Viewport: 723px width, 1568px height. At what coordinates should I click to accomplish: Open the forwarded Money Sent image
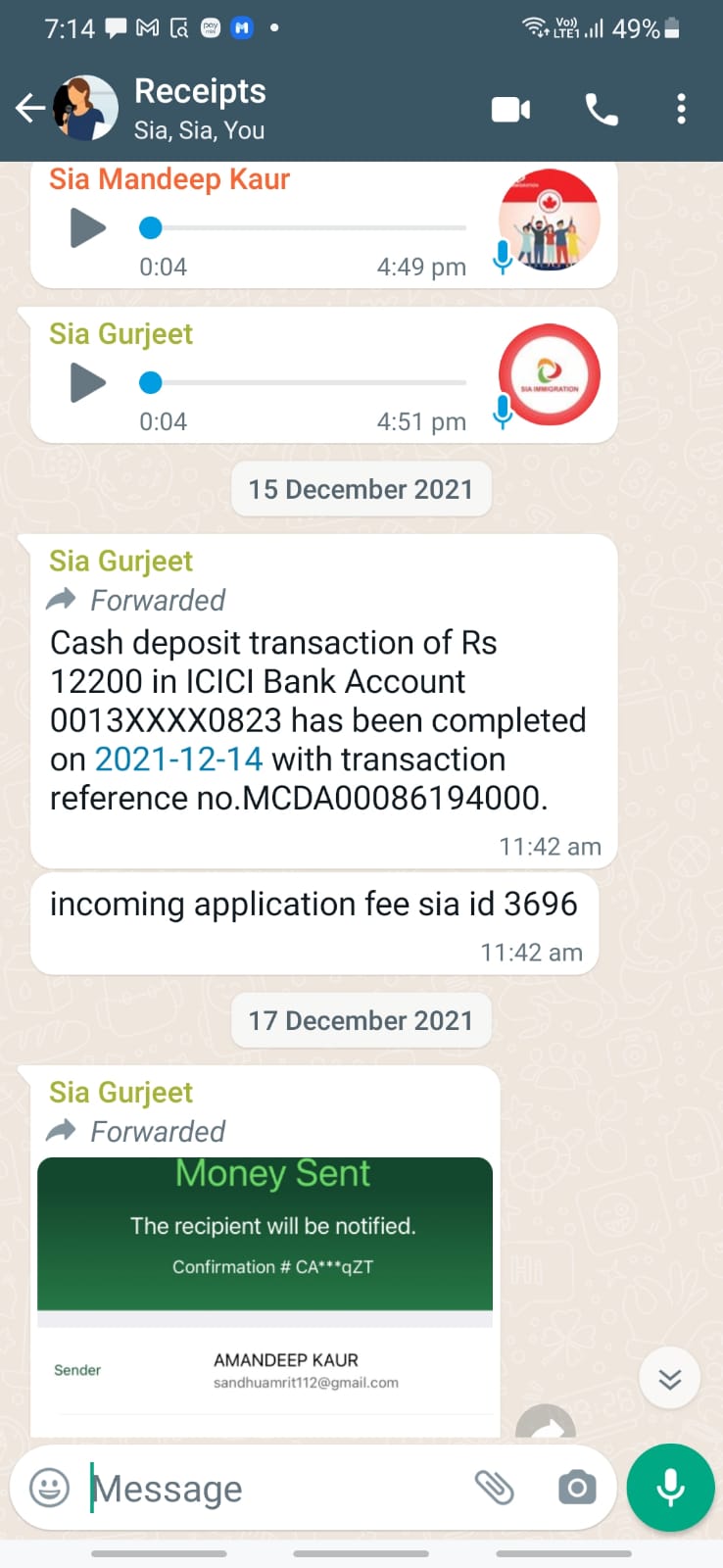265,1296
